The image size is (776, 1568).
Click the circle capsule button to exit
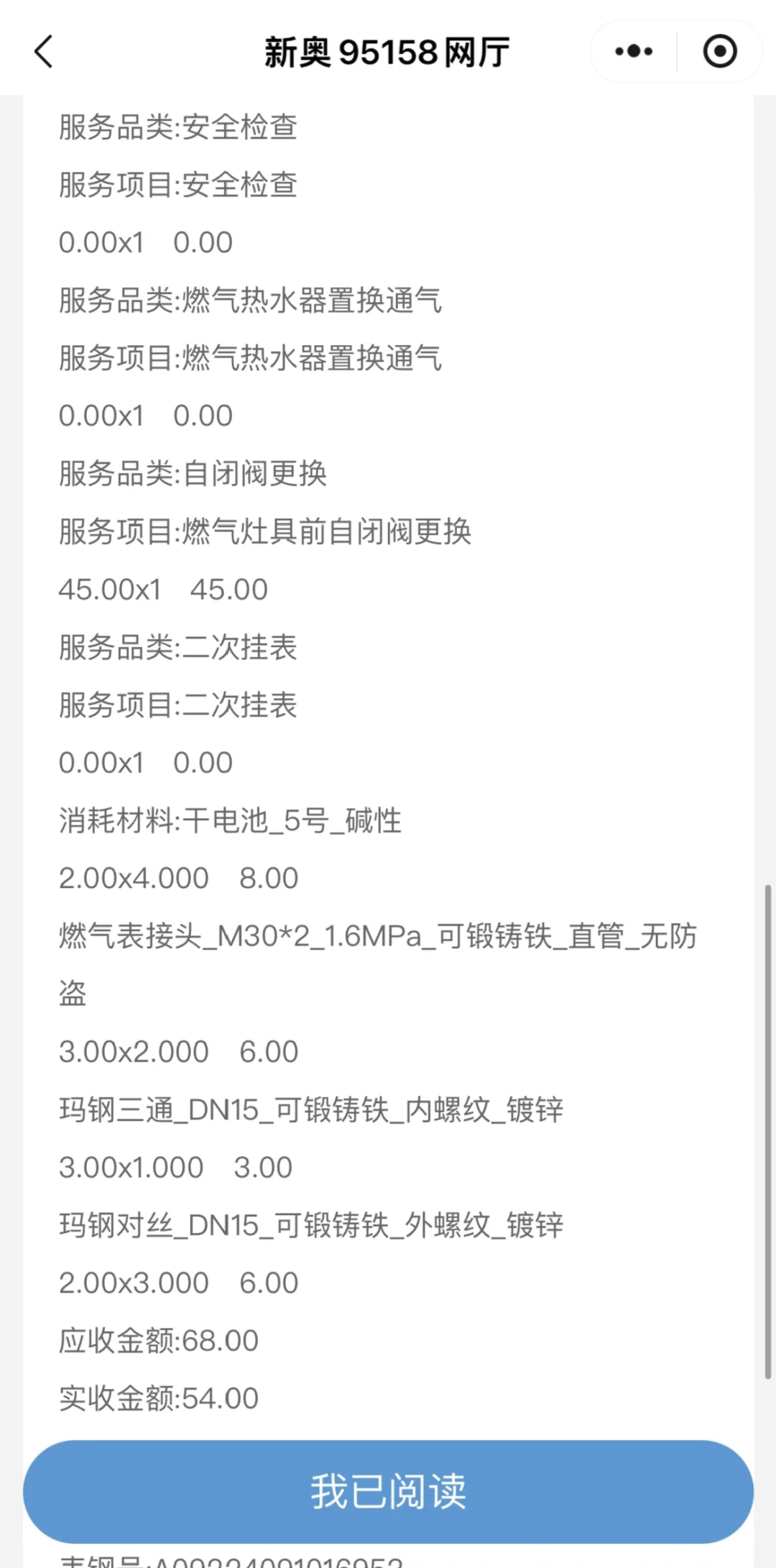pos(719,51)
